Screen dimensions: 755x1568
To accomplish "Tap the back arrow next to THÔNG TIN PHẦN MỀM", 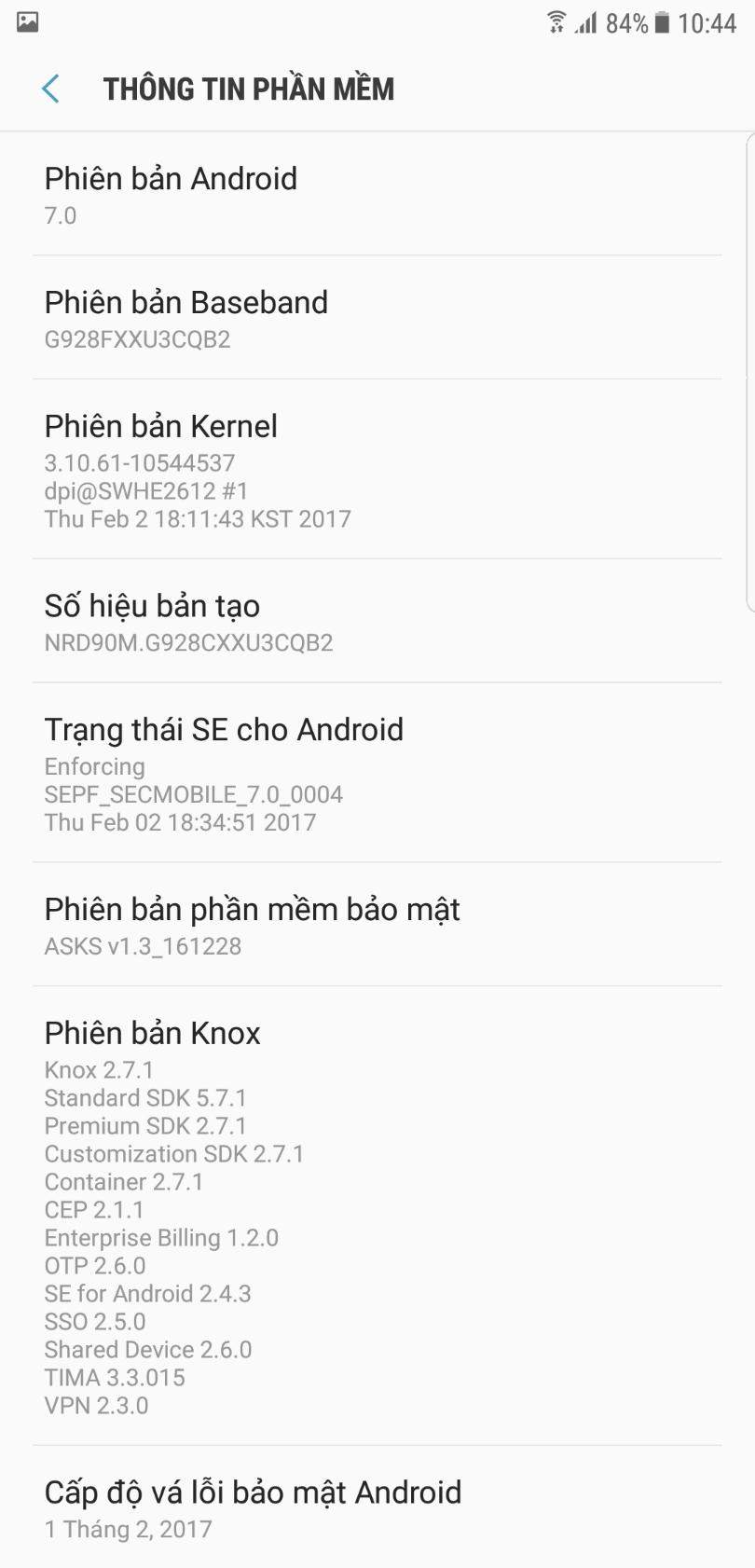I will (x=51, y=89).
